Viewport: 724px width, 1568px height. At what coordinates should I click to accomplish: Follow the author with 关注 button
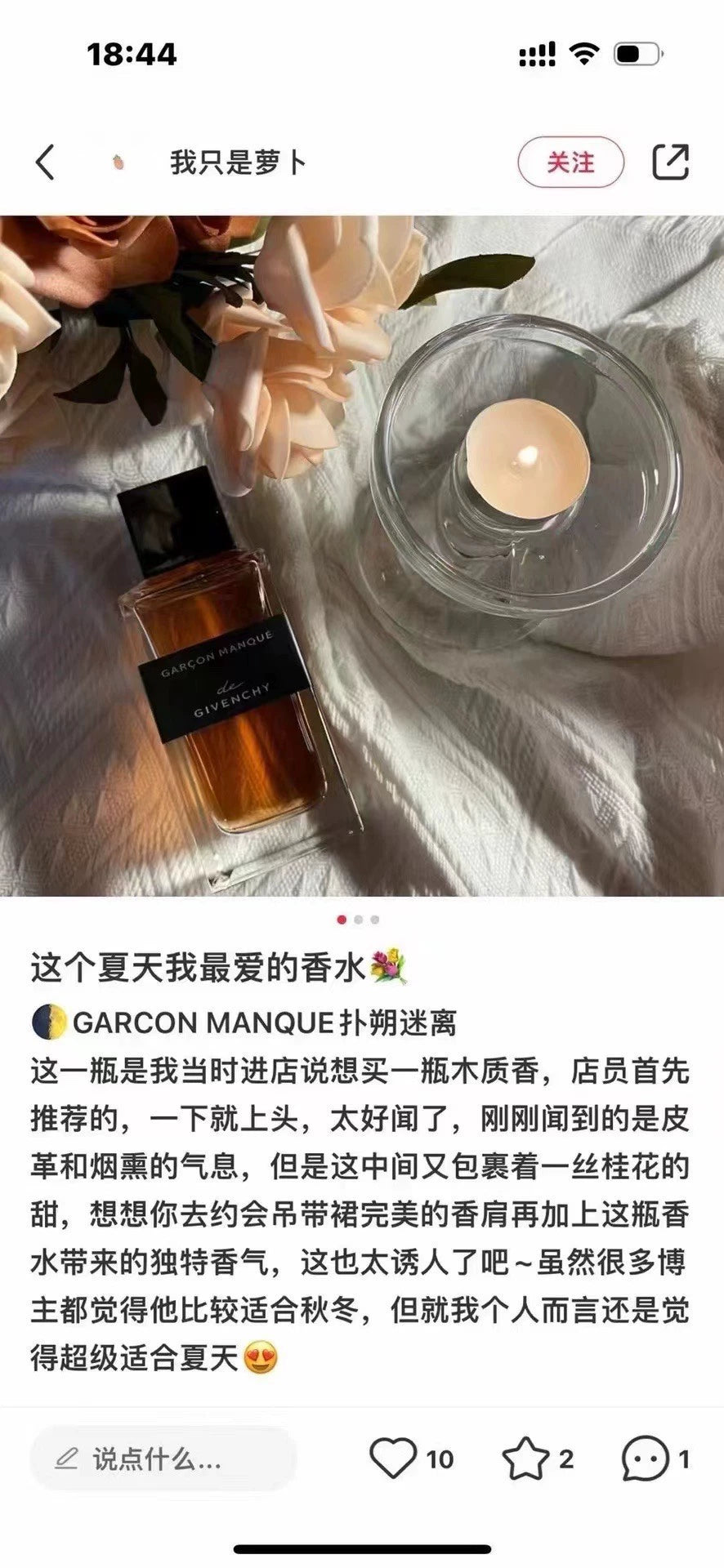pos(570,162)
